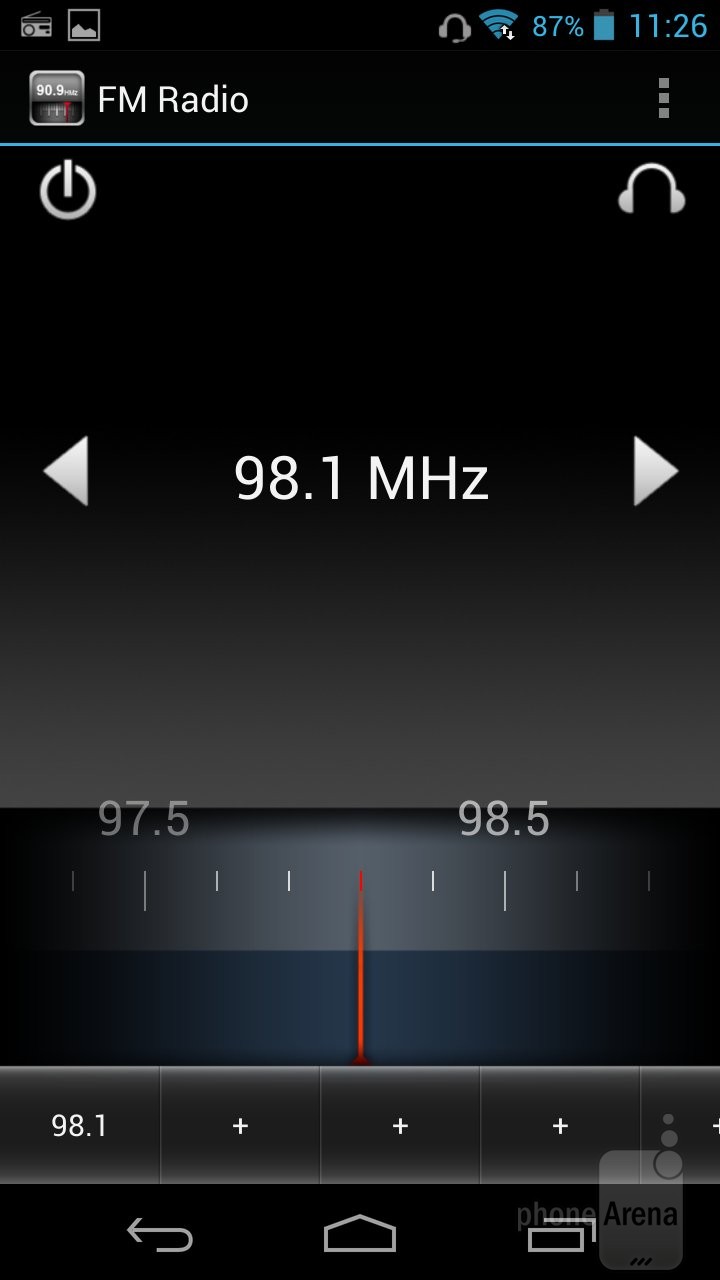Screen dimensions: 720x1280
Task: Go back with system back button
Action: click(x=160, y=1235)
